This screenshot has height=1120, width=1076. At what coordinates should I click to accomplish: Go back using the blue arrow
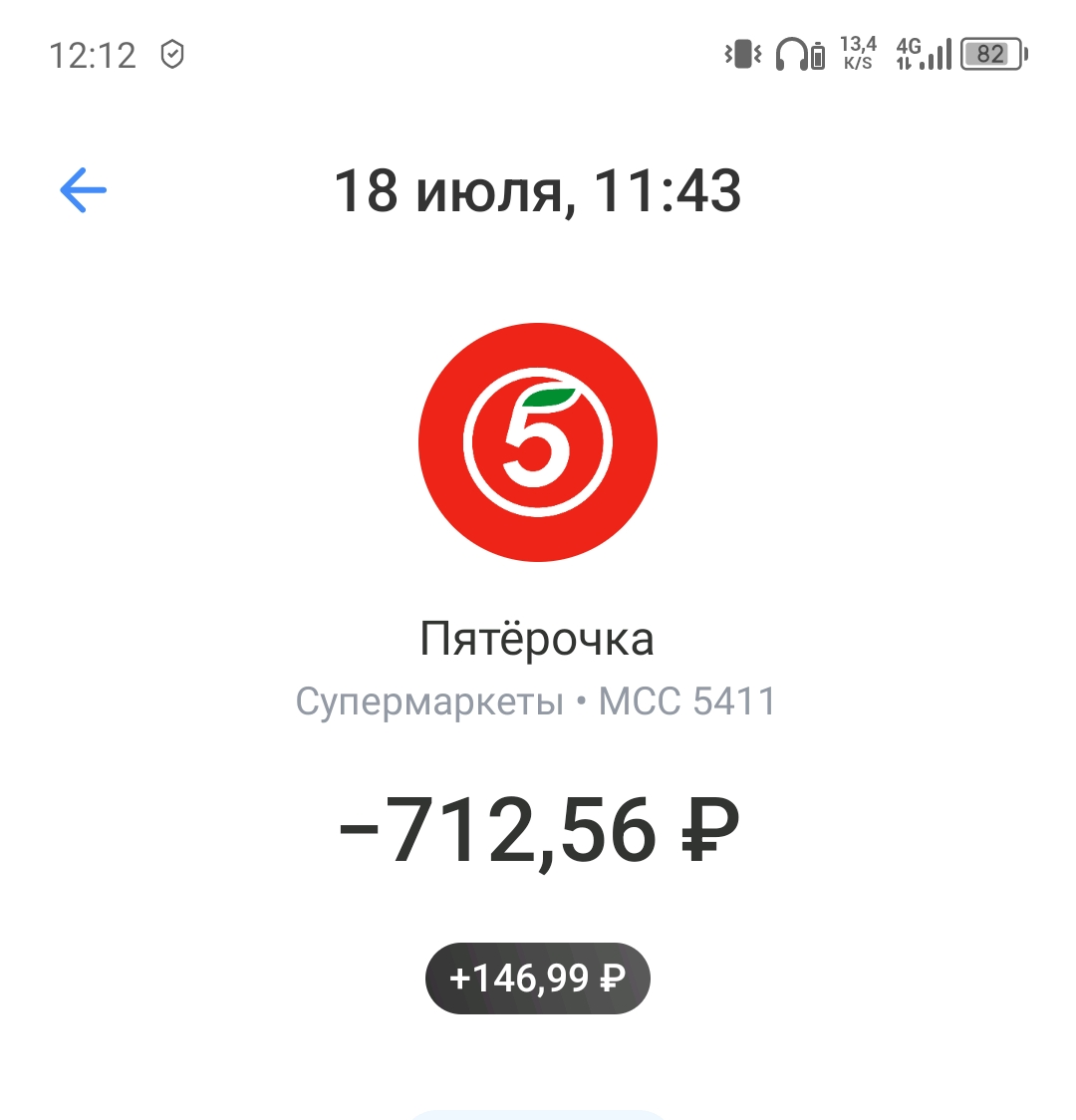(x=83, y=190)
